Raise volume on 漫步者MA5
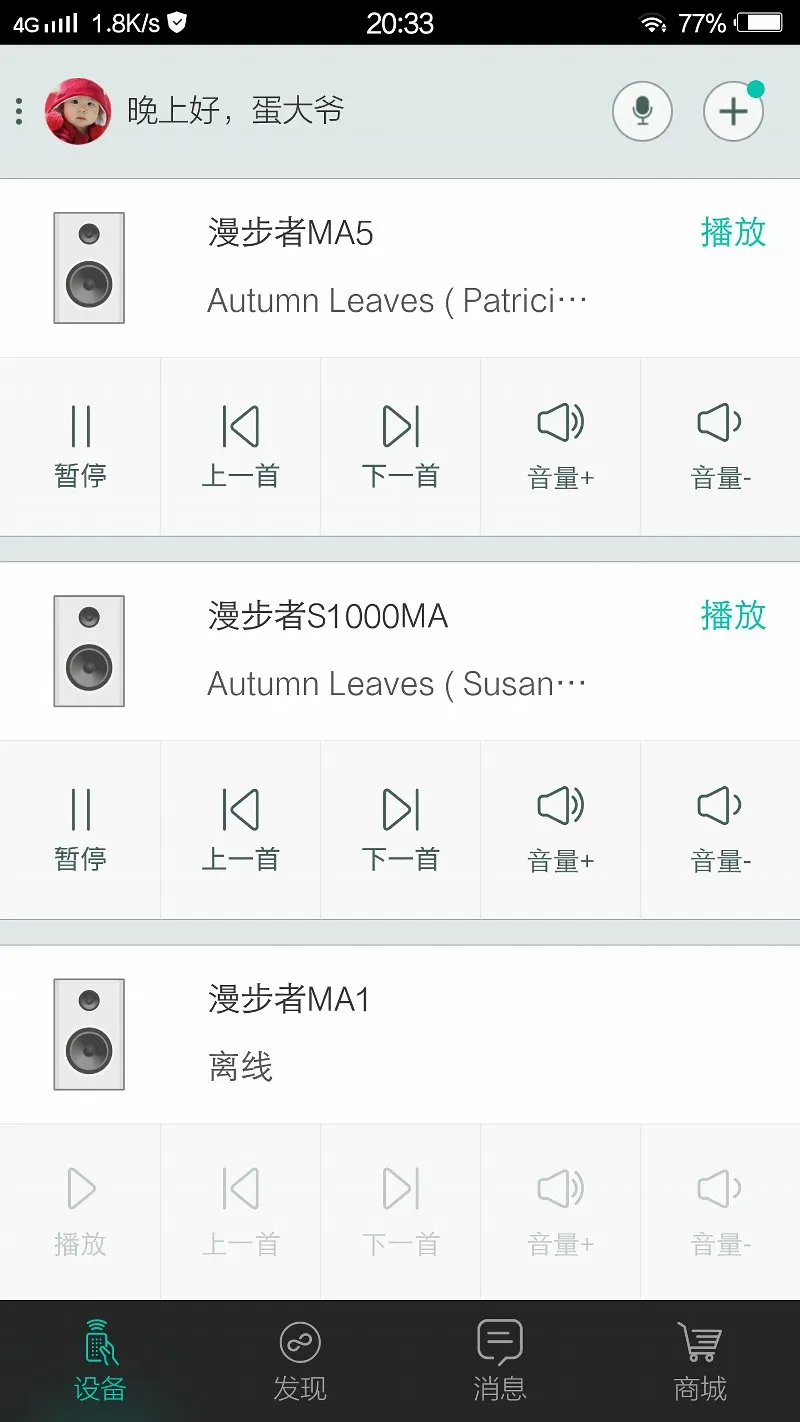This screenshot has height=1422, width=800. tap(560, 447)
